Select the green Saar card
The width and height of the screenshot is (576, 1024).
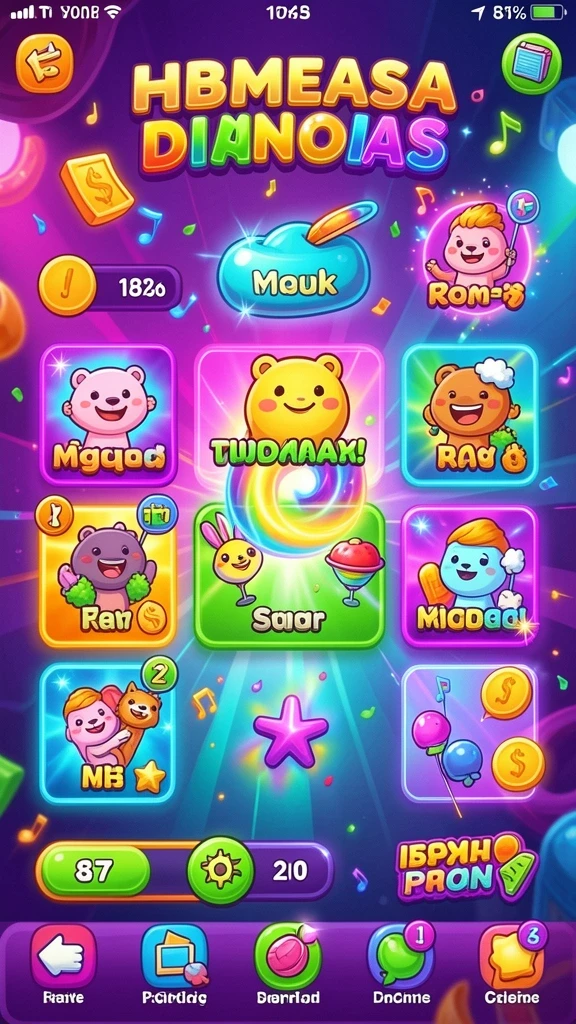pyautogui.click(x=289, y=577)
